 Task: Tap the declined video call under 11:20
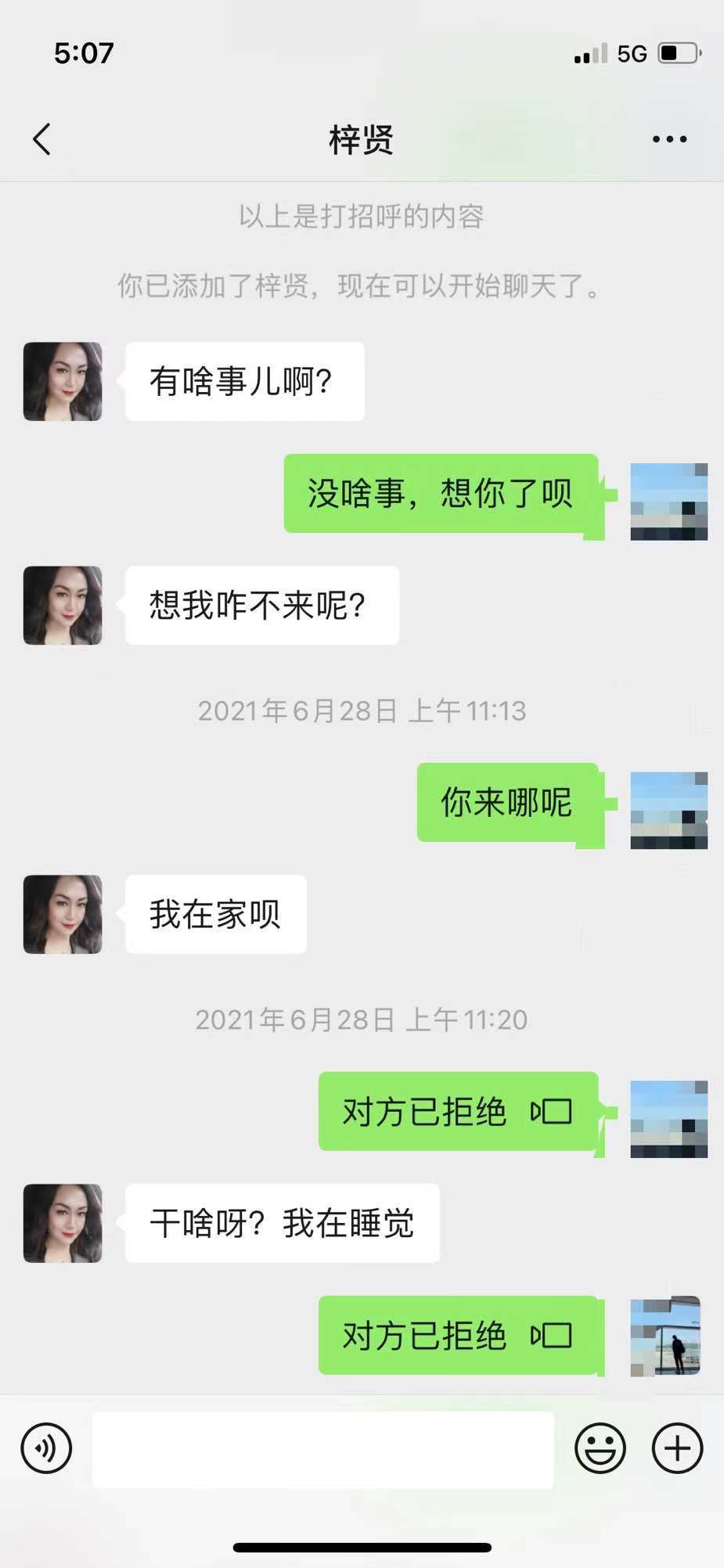[458, 1111]
